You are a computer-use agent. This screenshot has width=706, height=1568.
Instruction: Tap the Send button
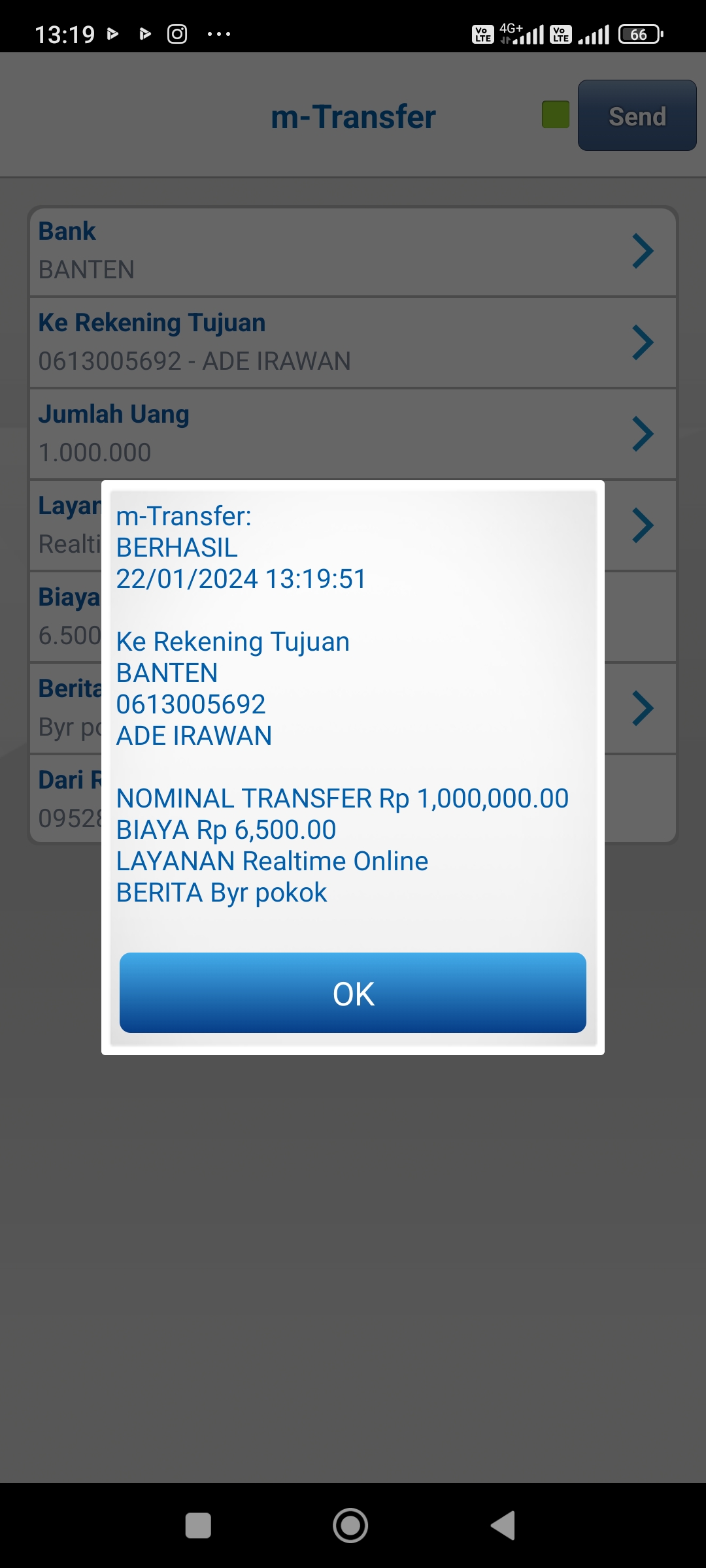pos(637,116)
